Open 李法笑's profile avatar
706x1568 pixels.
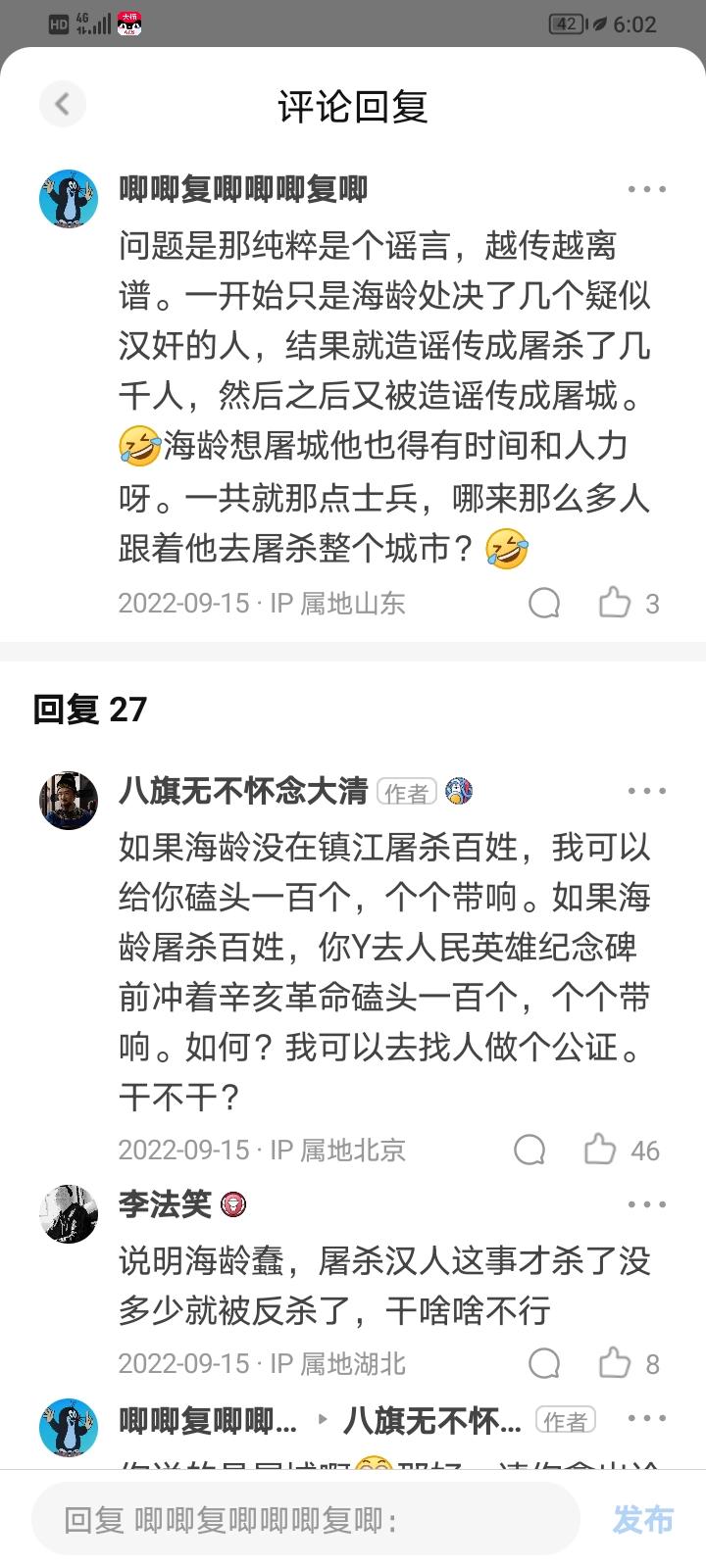(69, 1213)
